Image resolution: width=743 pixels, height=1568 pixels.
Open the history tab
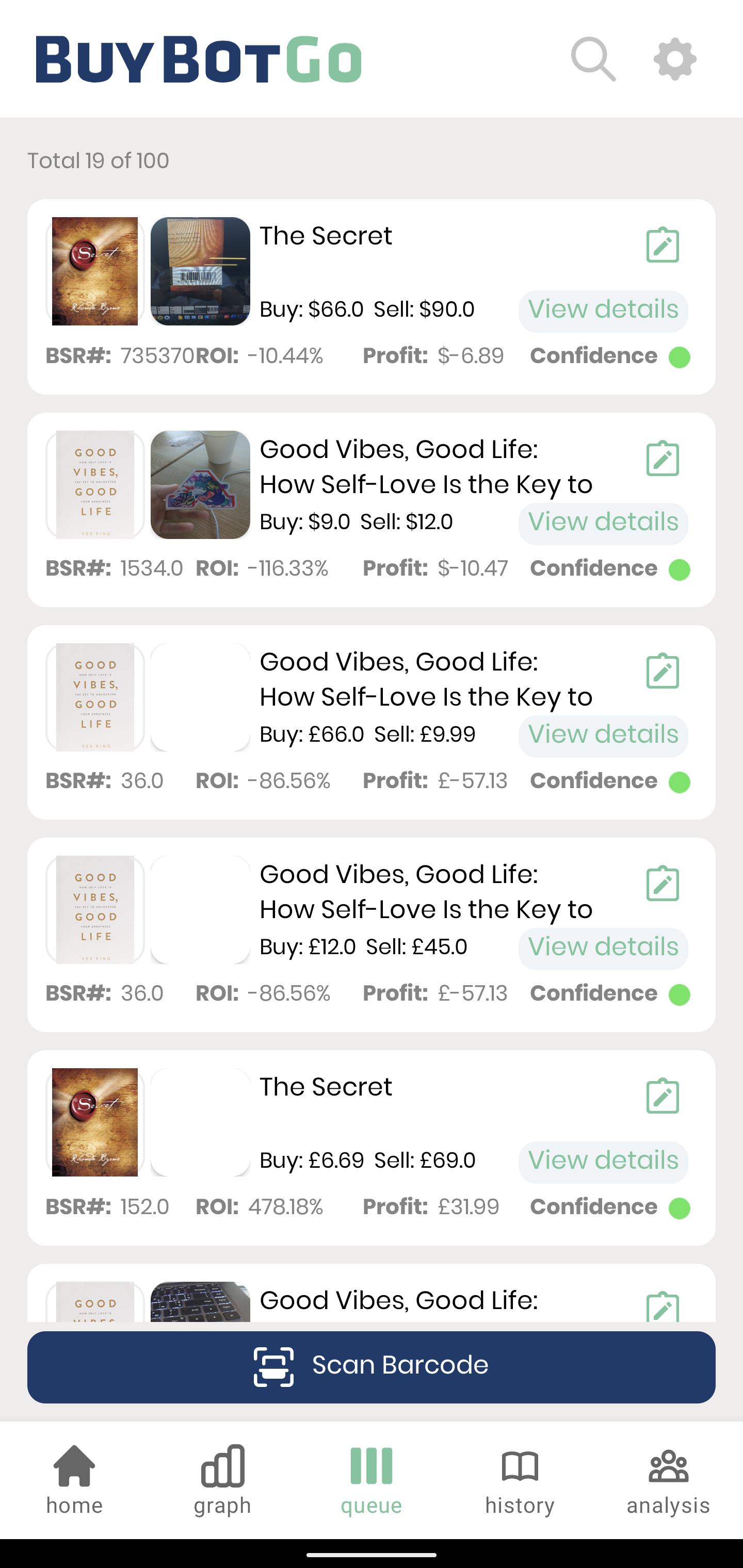(x=520, y=1479)
